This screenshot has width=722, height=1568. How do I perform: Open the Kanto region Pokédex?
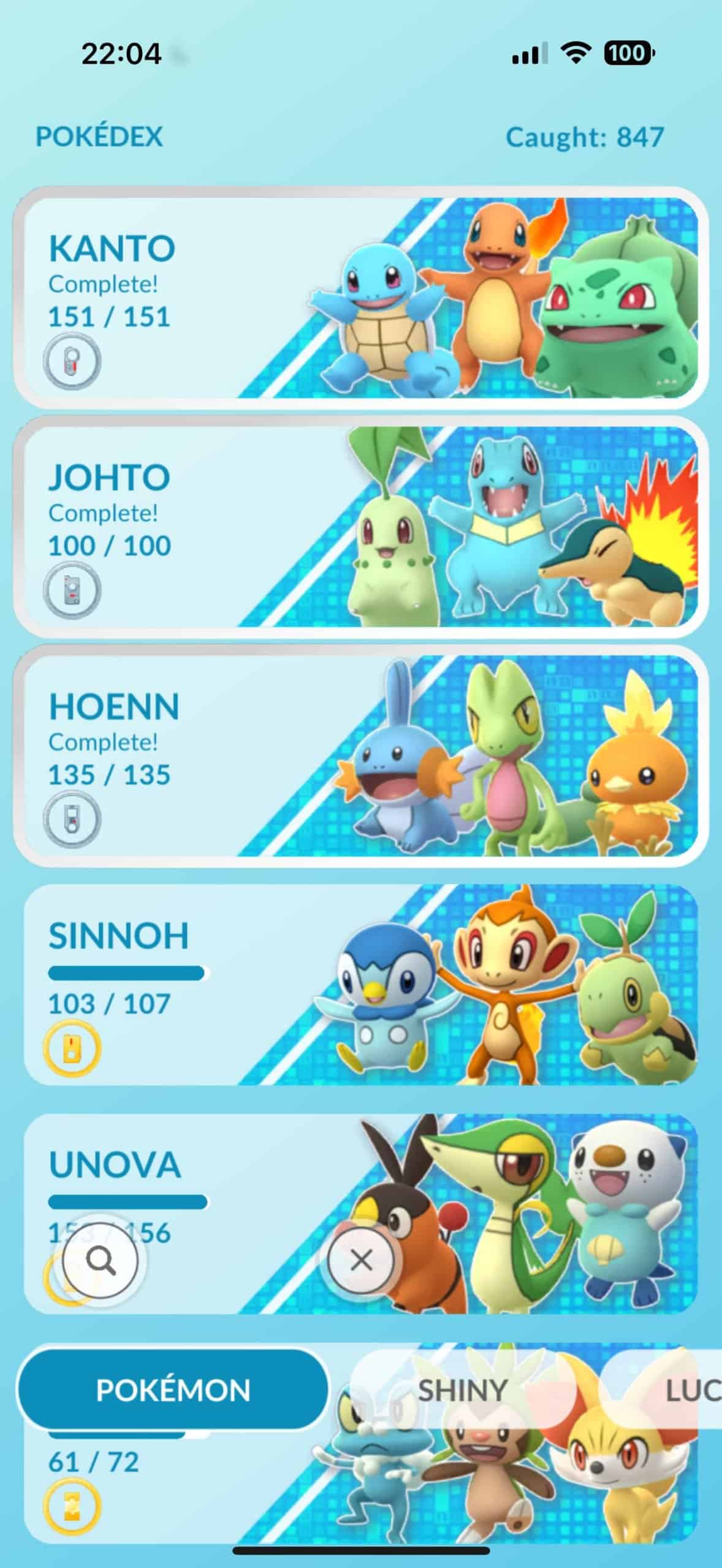click(x=360, y=298)
